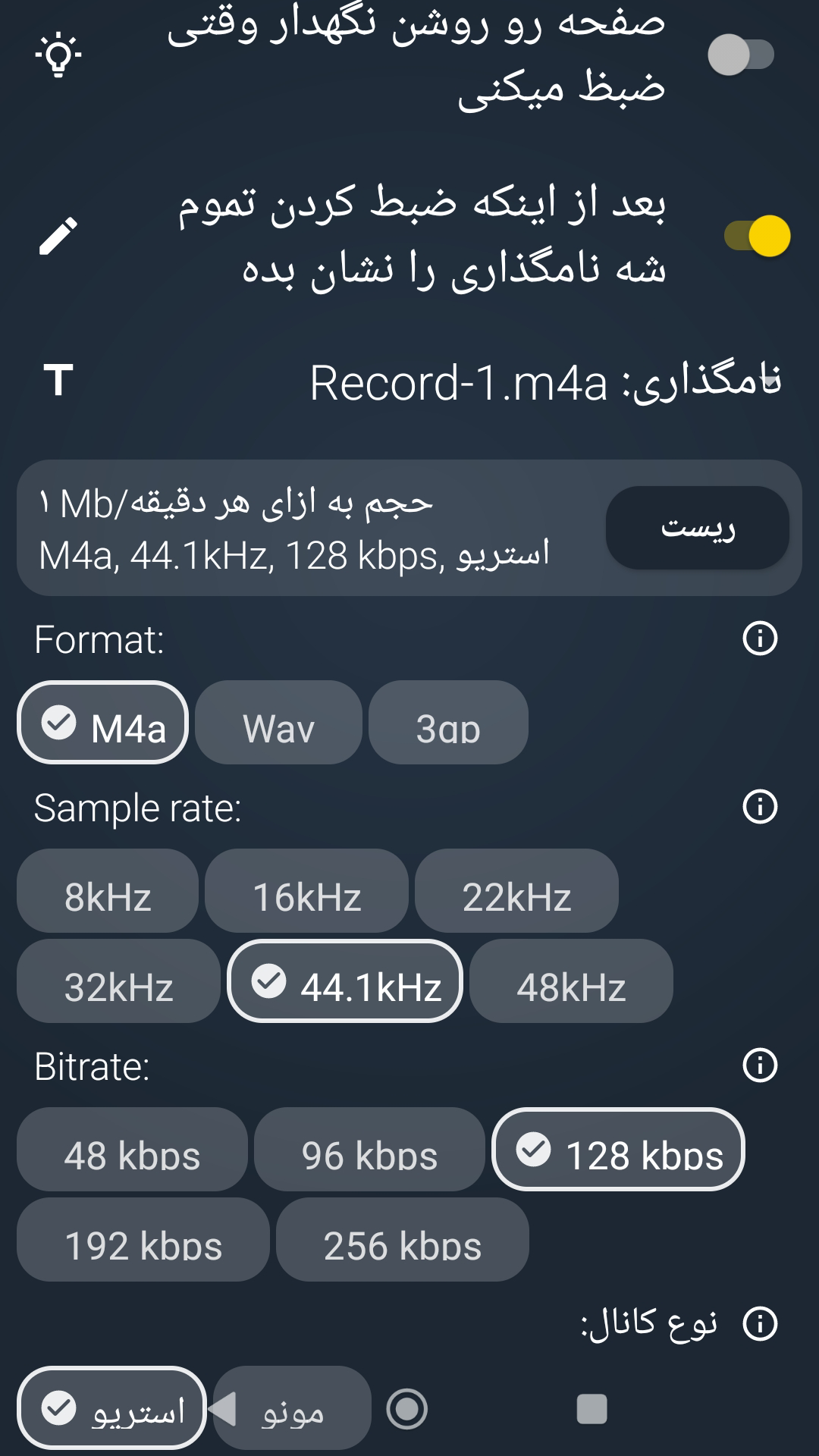Enable keep screen on while recording
This screenshot has height=1456, width=819.
741,55
